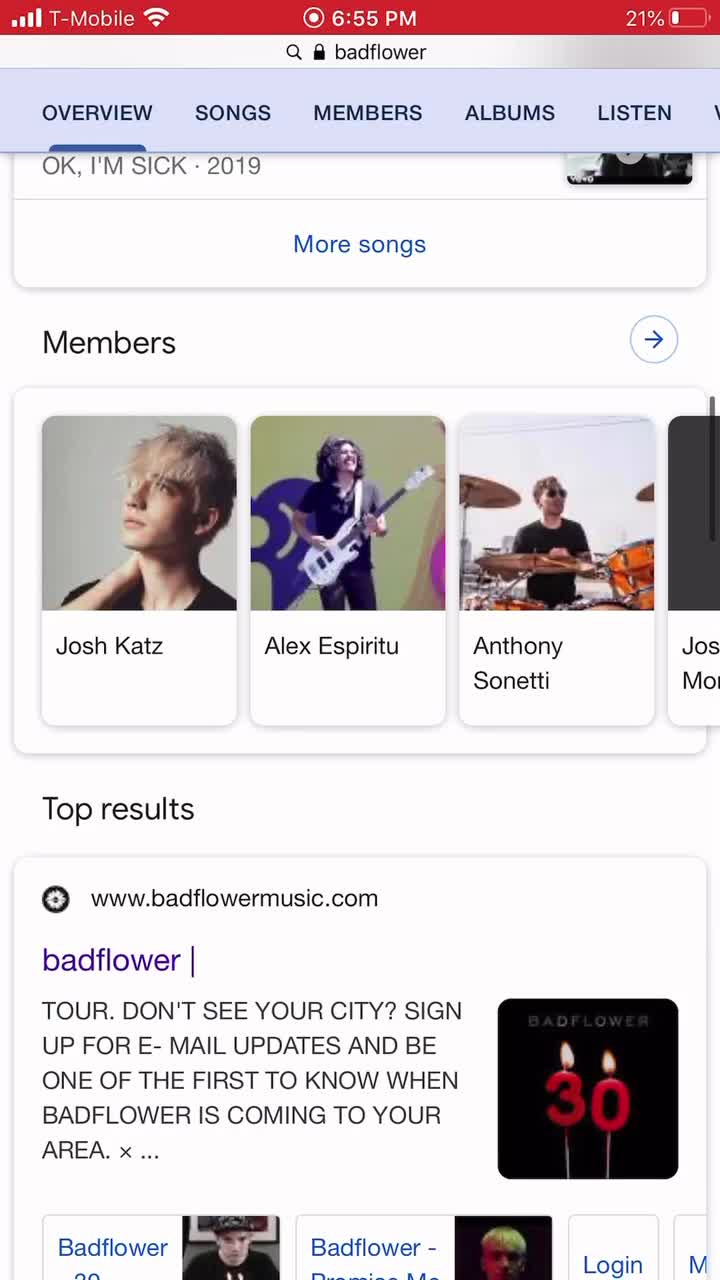The image size is (720, 1280).
Task: Open the Badflower 30 album thumbnail
Action: click(x=588, y=1089)
